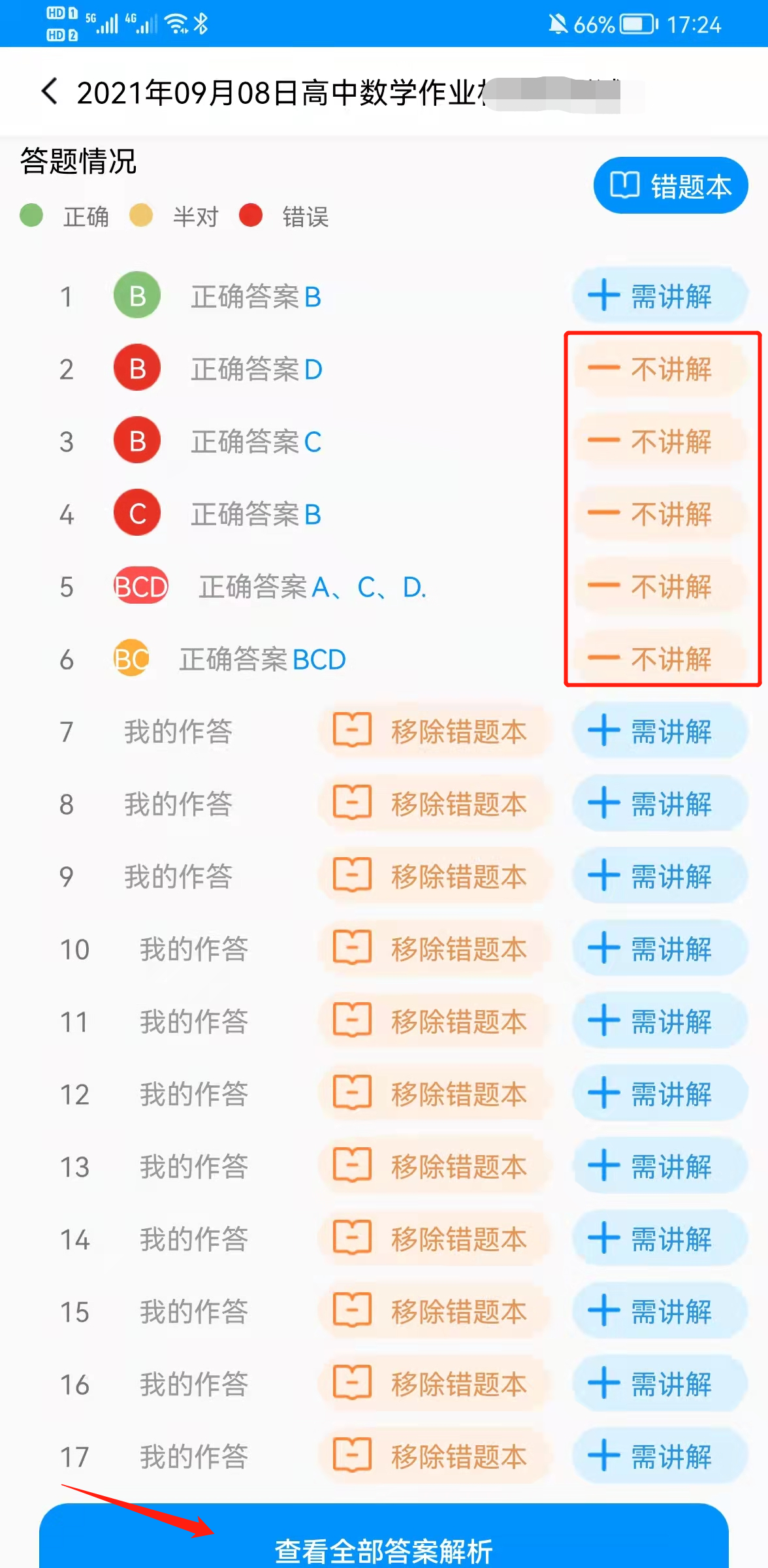Screen dimensions: 768x1568
Task: Open 我的作答 for question 9
Action: 178,876
